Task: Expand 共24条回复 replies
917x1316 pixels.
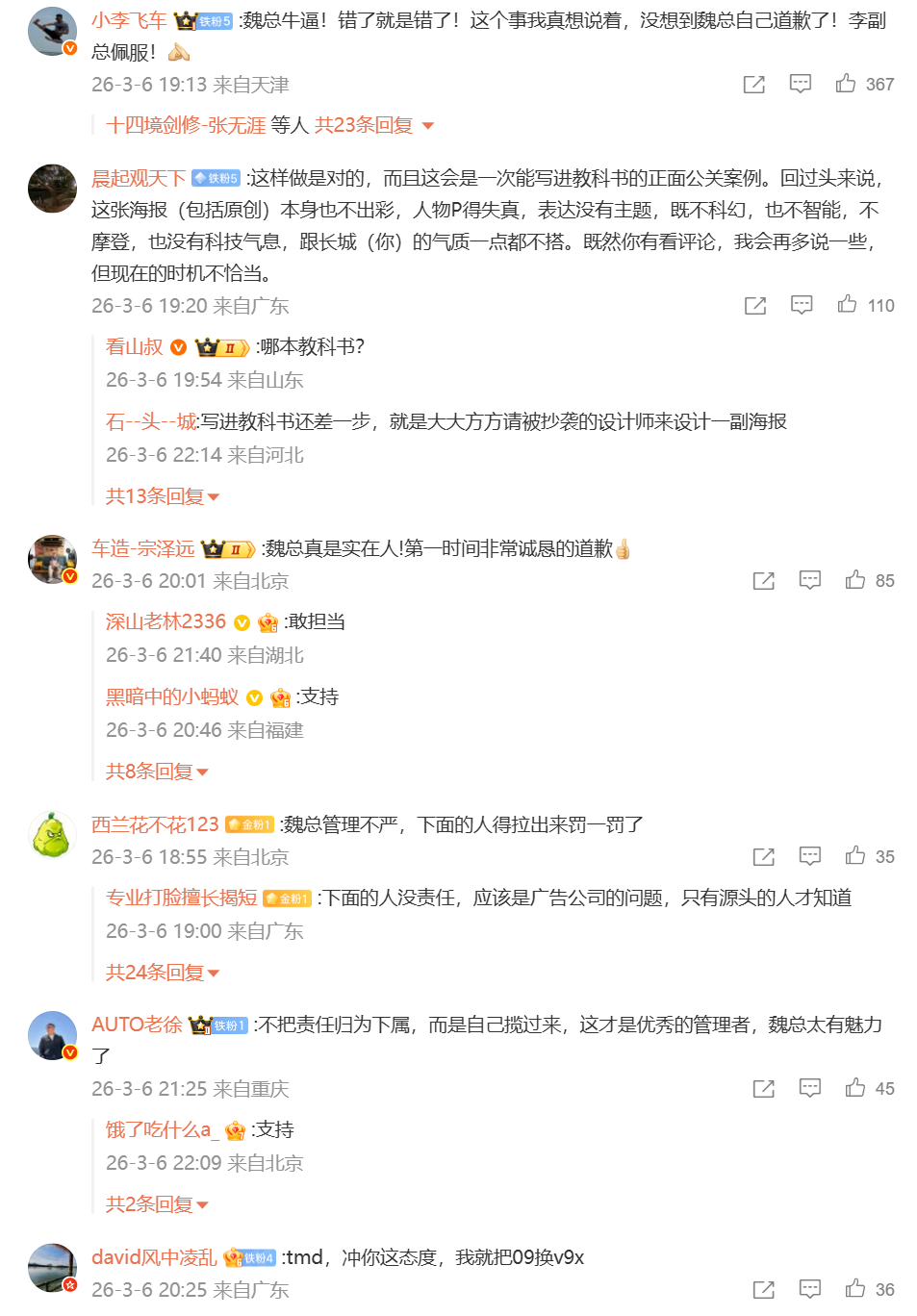Action: click(x=162, y=973)
